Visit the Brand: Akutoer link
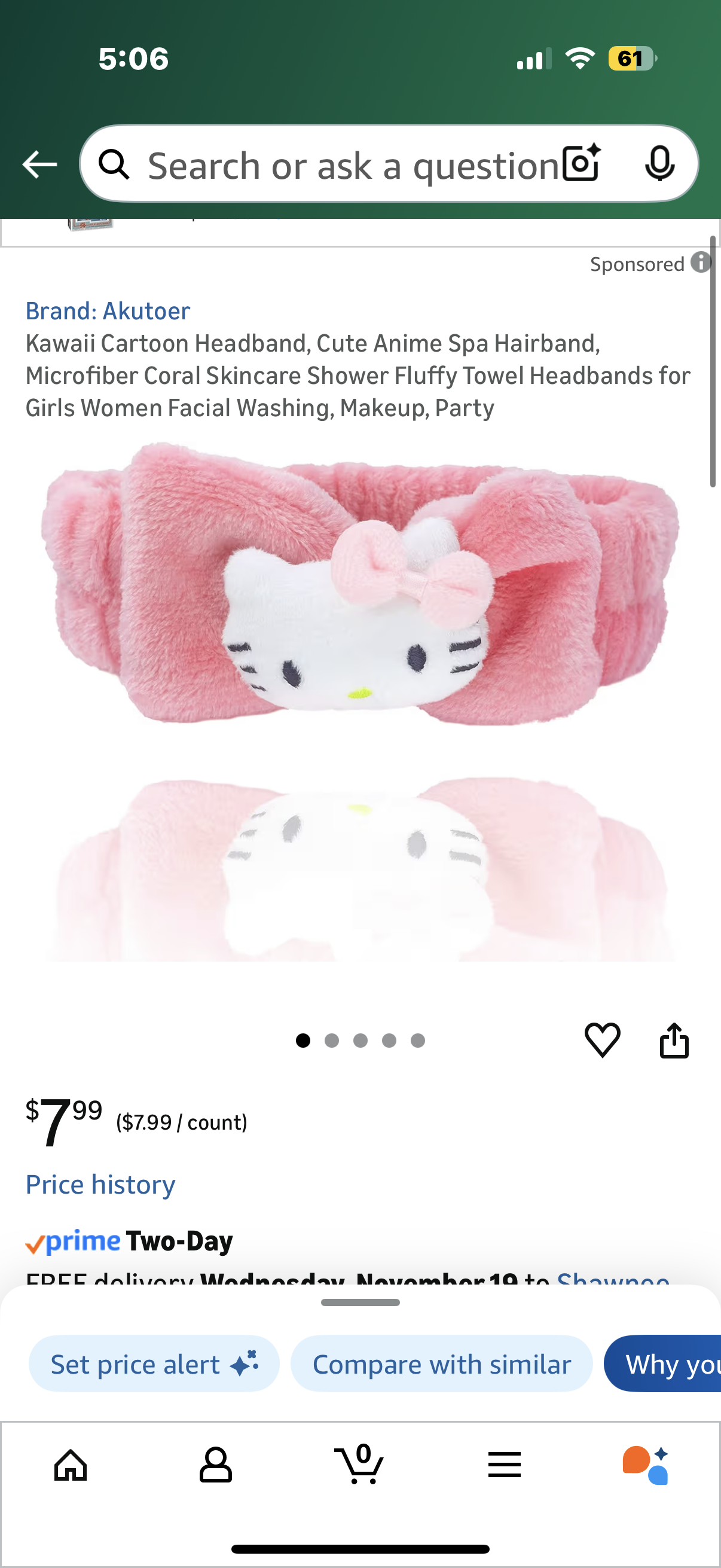Image resolution: width=721 pixels, height=1568 pixels. [x=108, y=311]
